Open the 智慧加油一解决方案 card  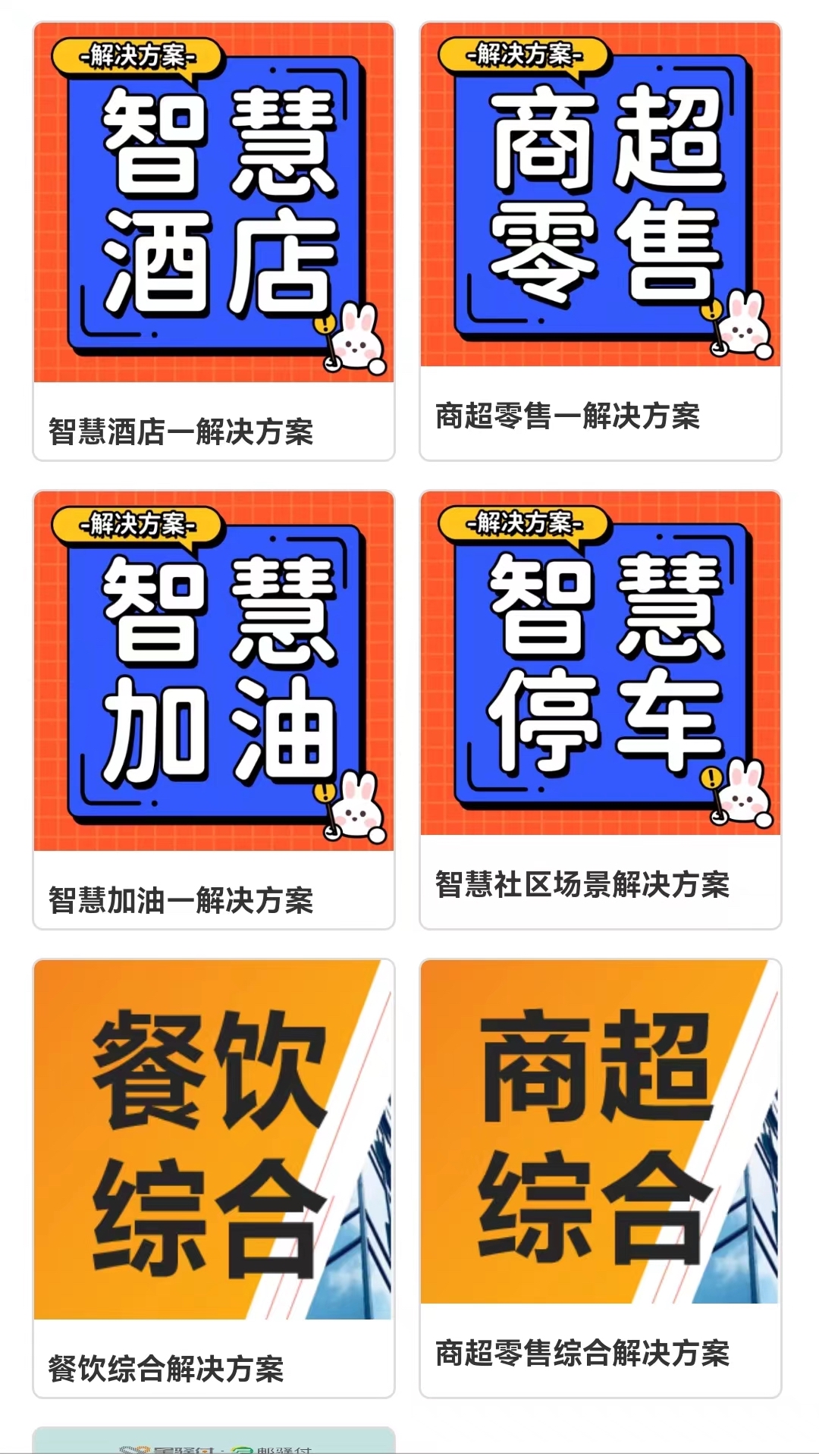(214, 709)
